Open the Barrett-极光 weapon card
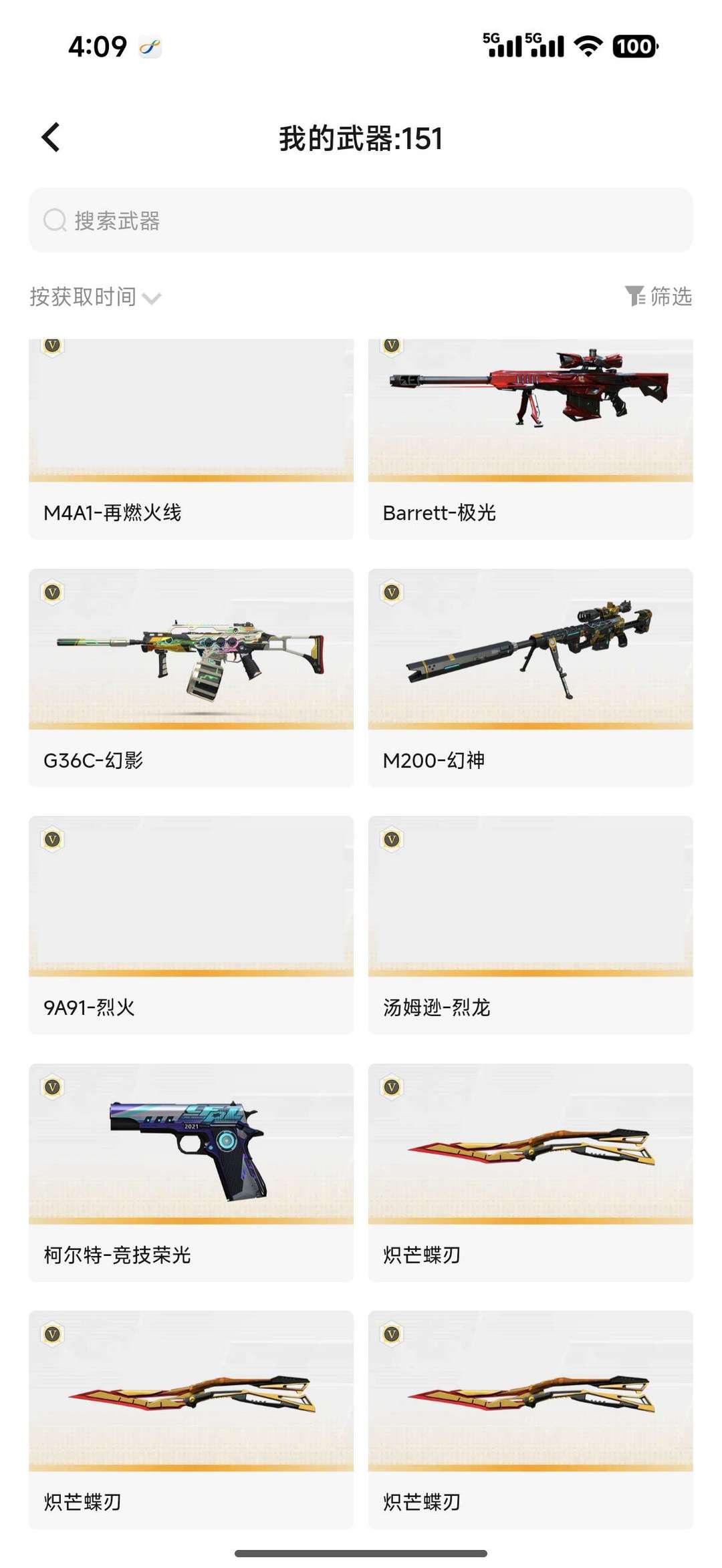The image size is (722, 1568). point(530,438)
